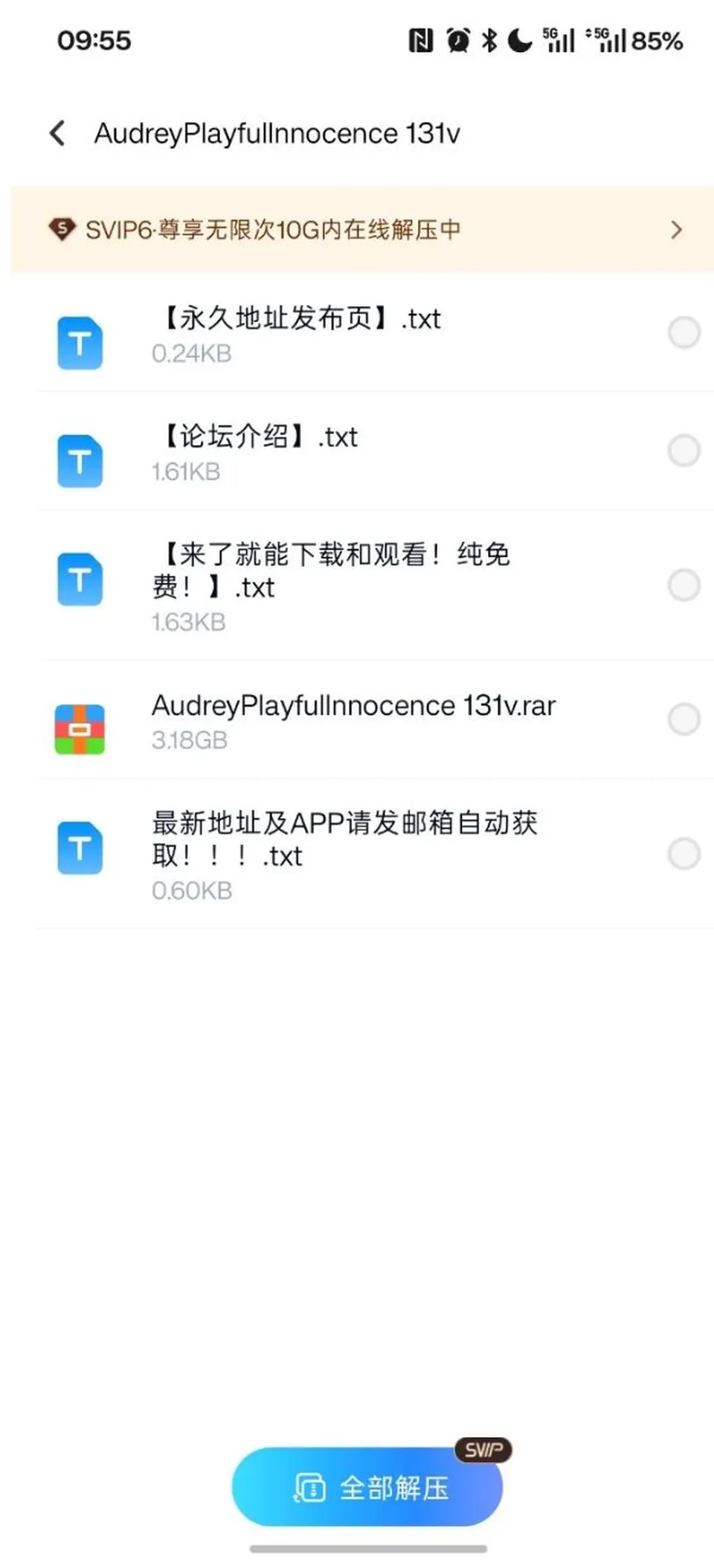Select the radio button for 【永久地址发布页】.txt
This screenshot has width=714, height=1568.
[684, 332]
